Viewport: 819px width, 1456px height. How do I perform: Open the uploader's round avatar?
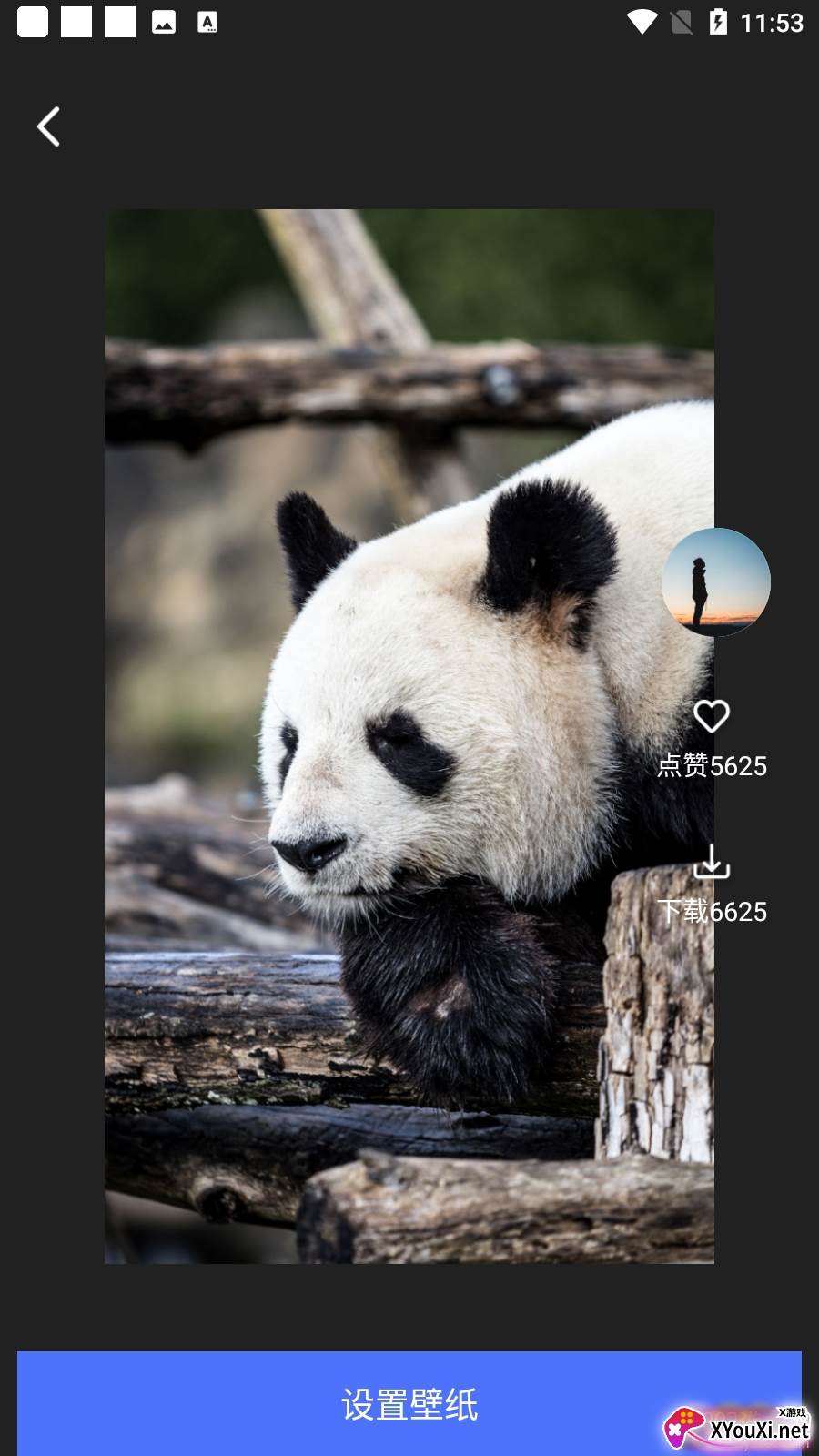click(x=715, y=581)
